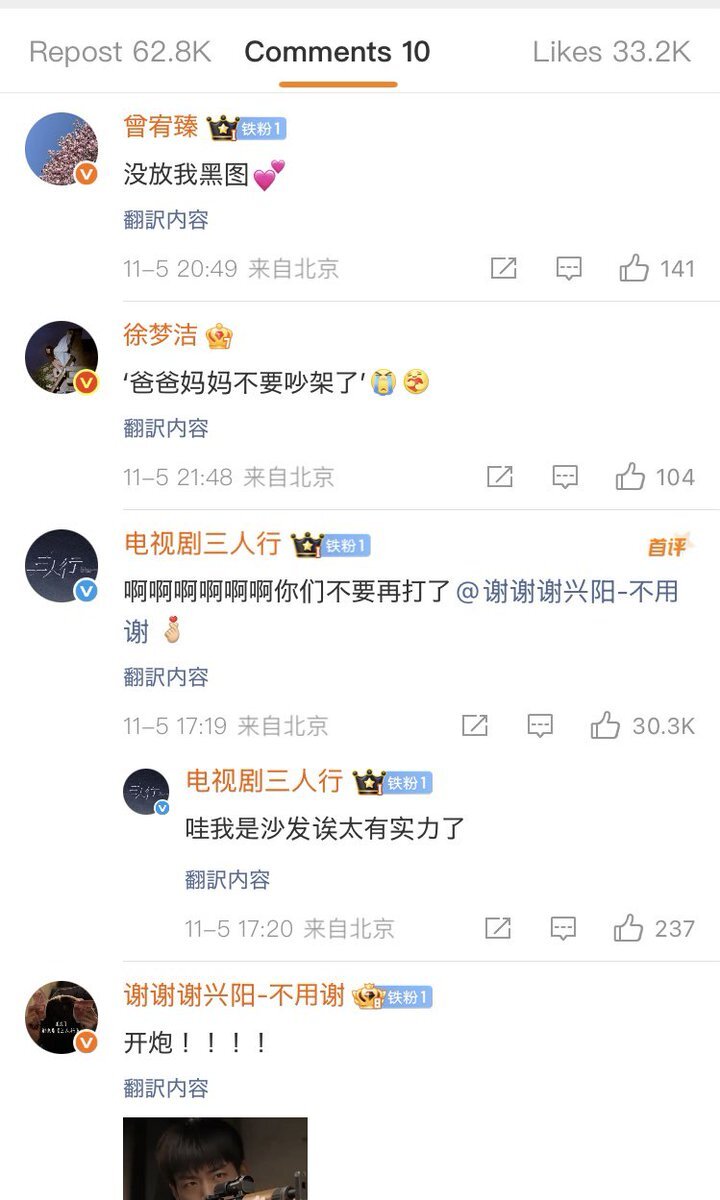Switch to the Likes 33.2K tab
This screenshot has width=720, height=1200.
tap(611, 52)
